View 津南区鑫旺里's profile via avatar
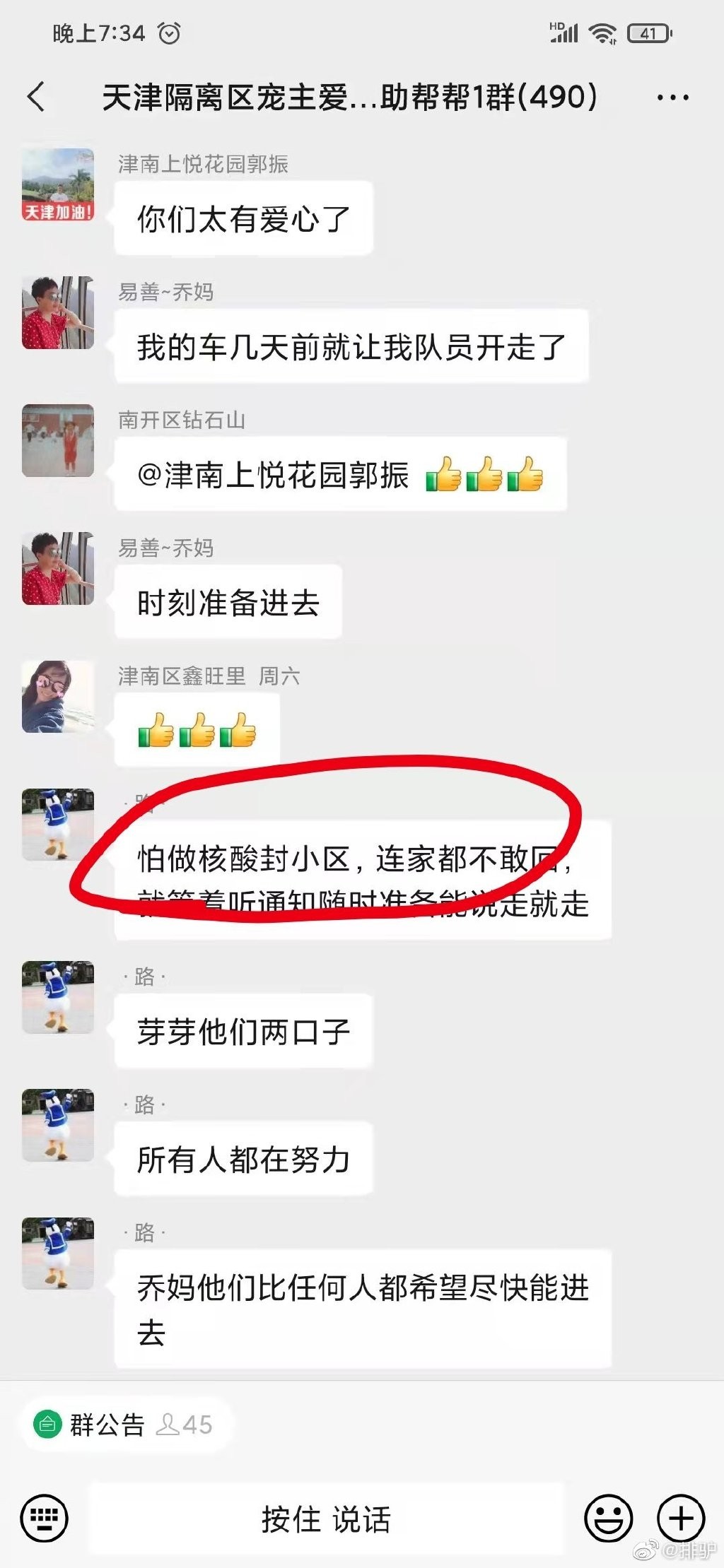The image size is (724, 1568). (x=58, y=696)
